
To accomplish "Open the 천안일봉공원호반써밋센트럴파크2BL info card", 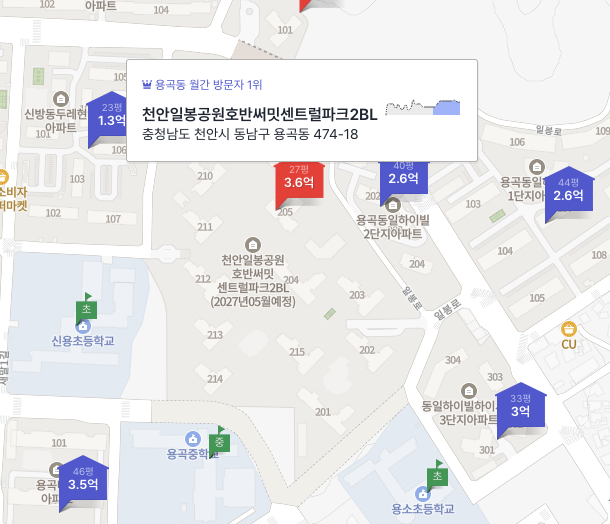I will [300, 112].
